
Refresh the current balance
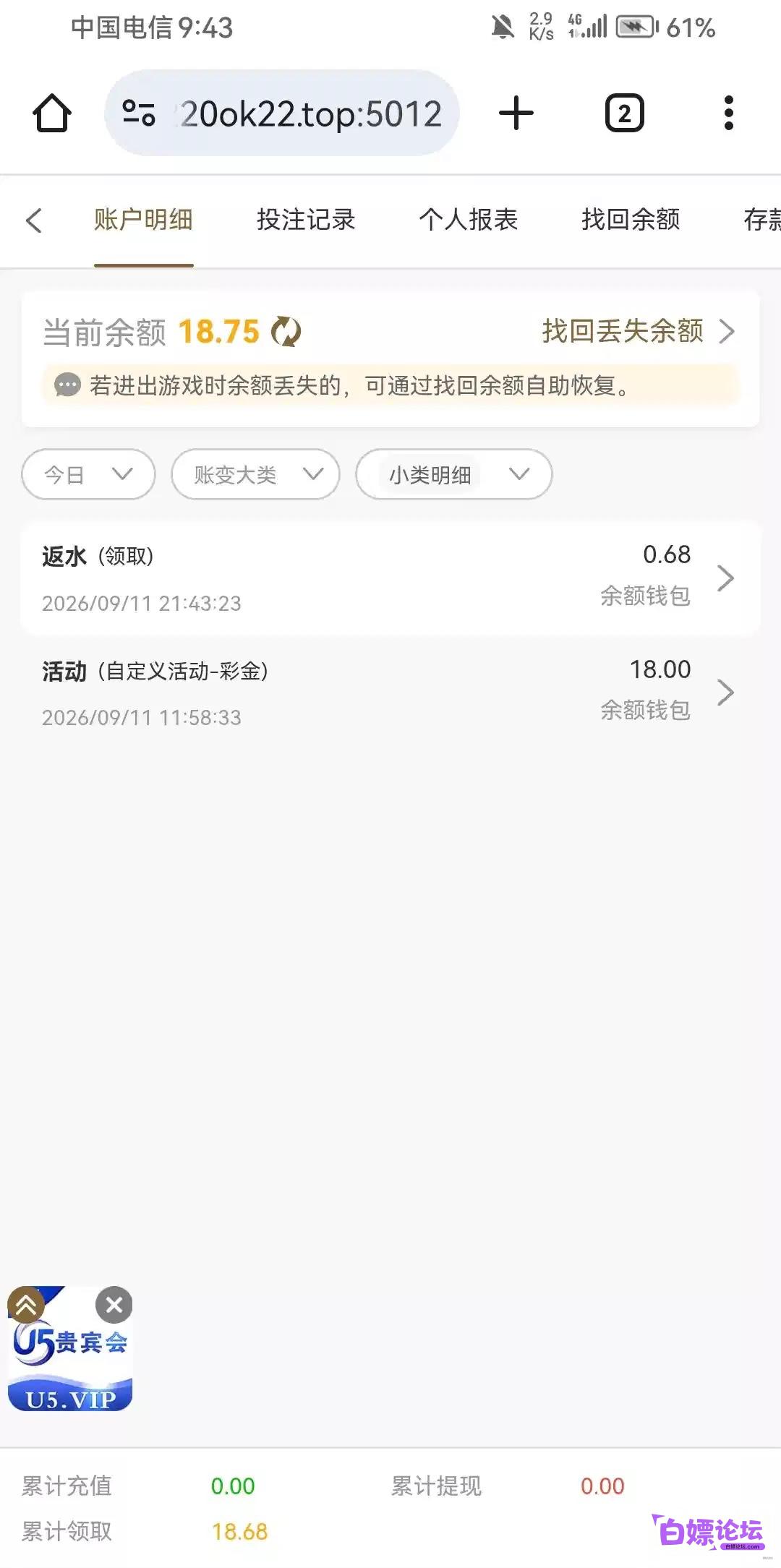click(286, 333)
